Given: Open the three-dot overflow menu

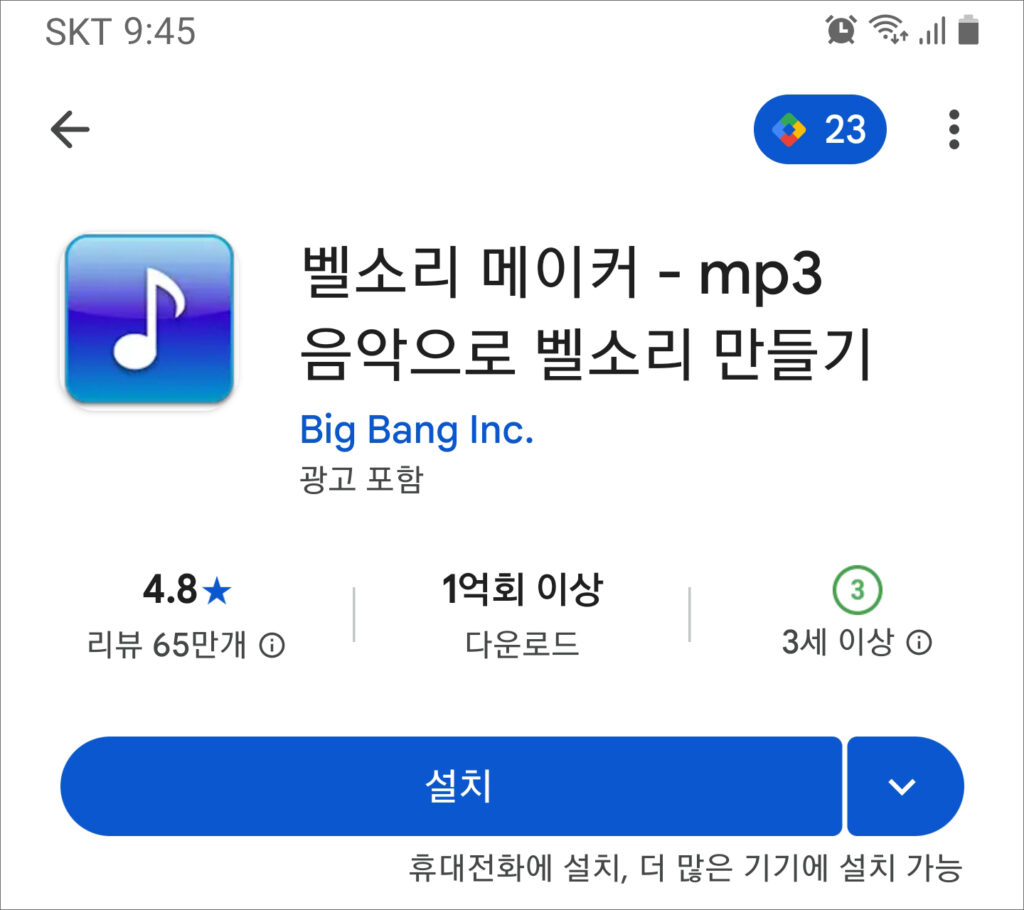Looking at the screenshot, I should pos(954,130).
